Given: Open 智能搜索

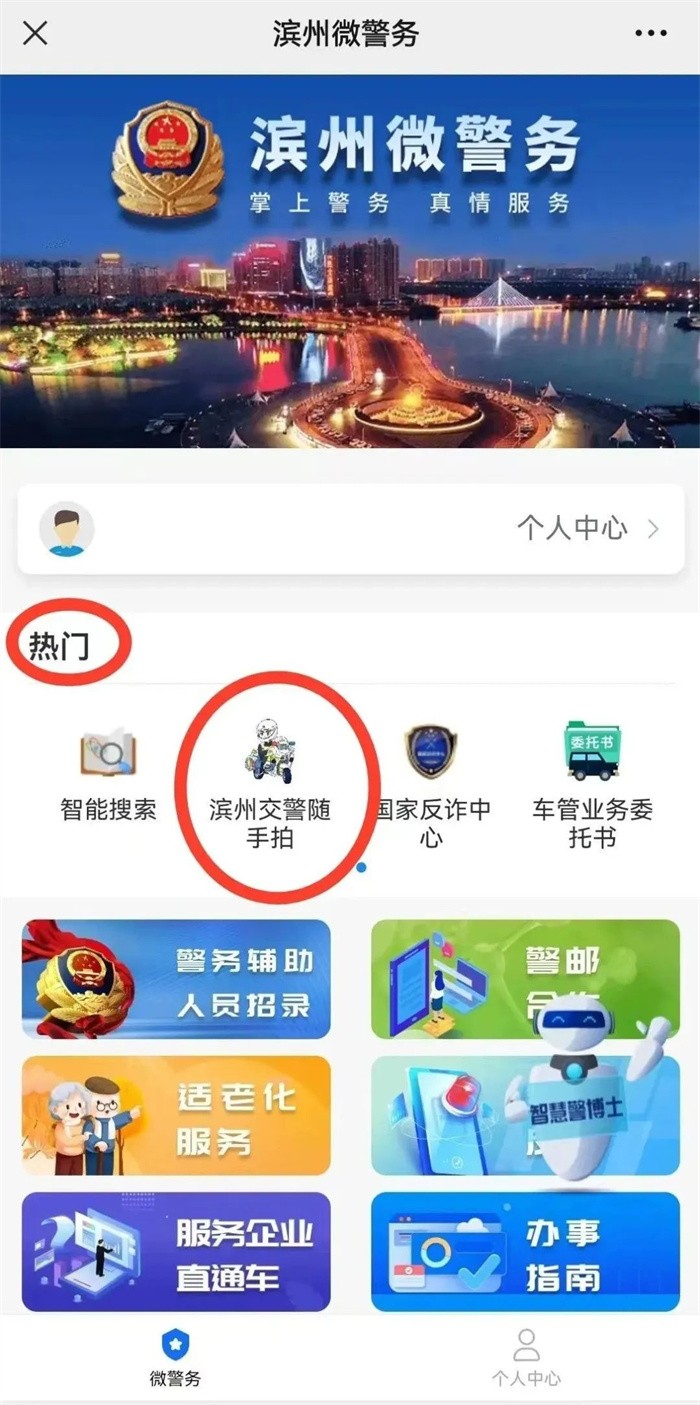Looking at the screenshot, I should 108,775.
